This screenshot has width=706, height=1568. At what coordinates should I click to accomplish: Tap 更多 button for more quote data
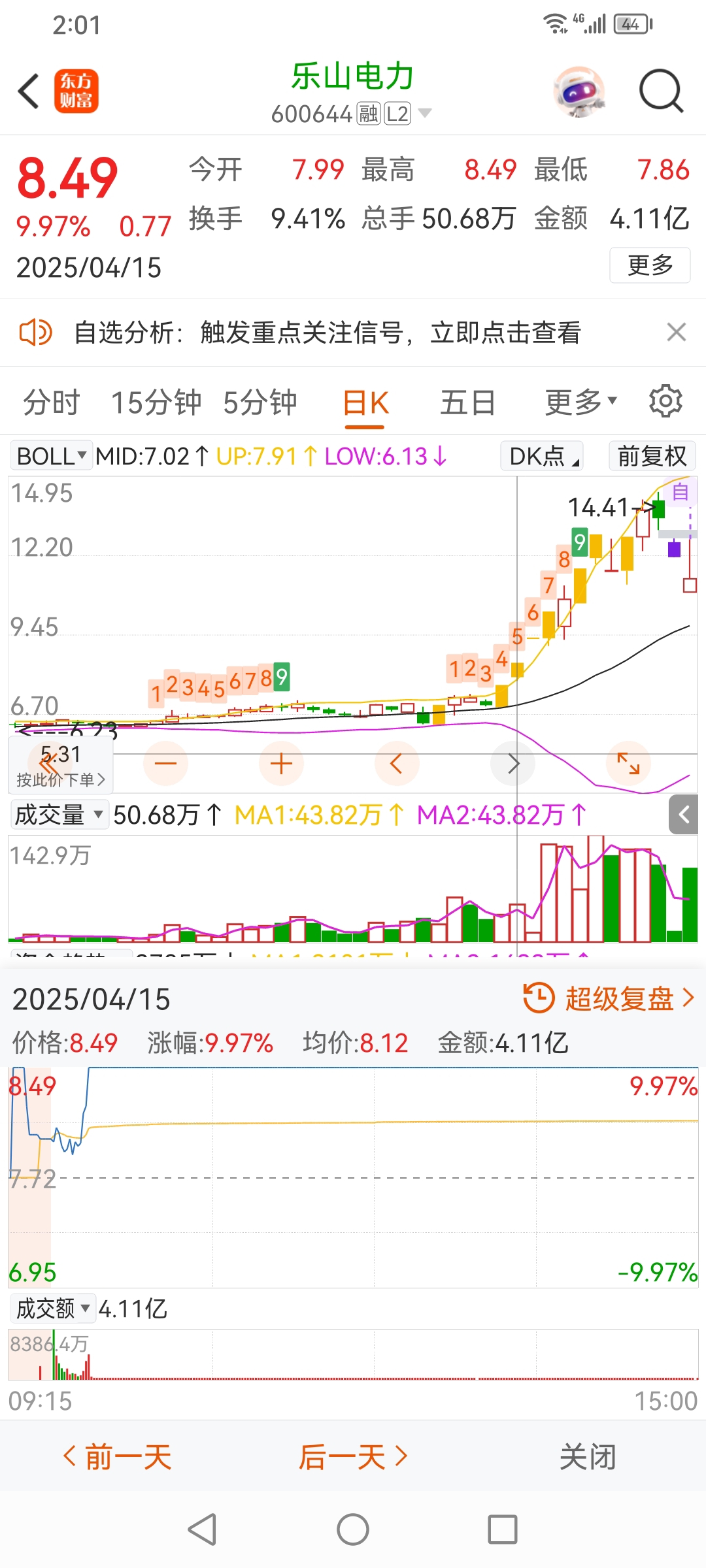pos(650,265)
